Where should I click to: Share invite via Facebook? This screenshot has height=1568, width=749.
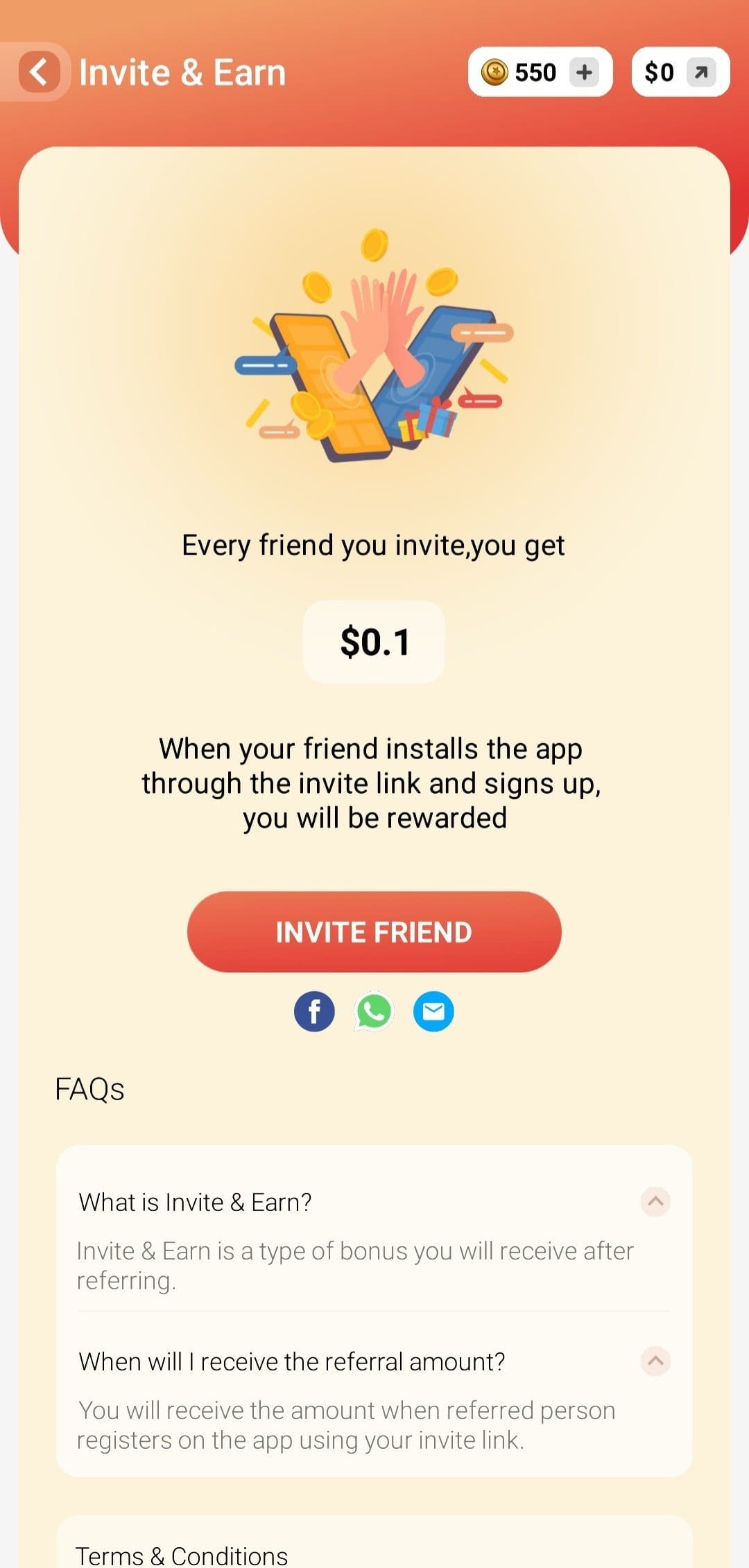pos(314,1011)
